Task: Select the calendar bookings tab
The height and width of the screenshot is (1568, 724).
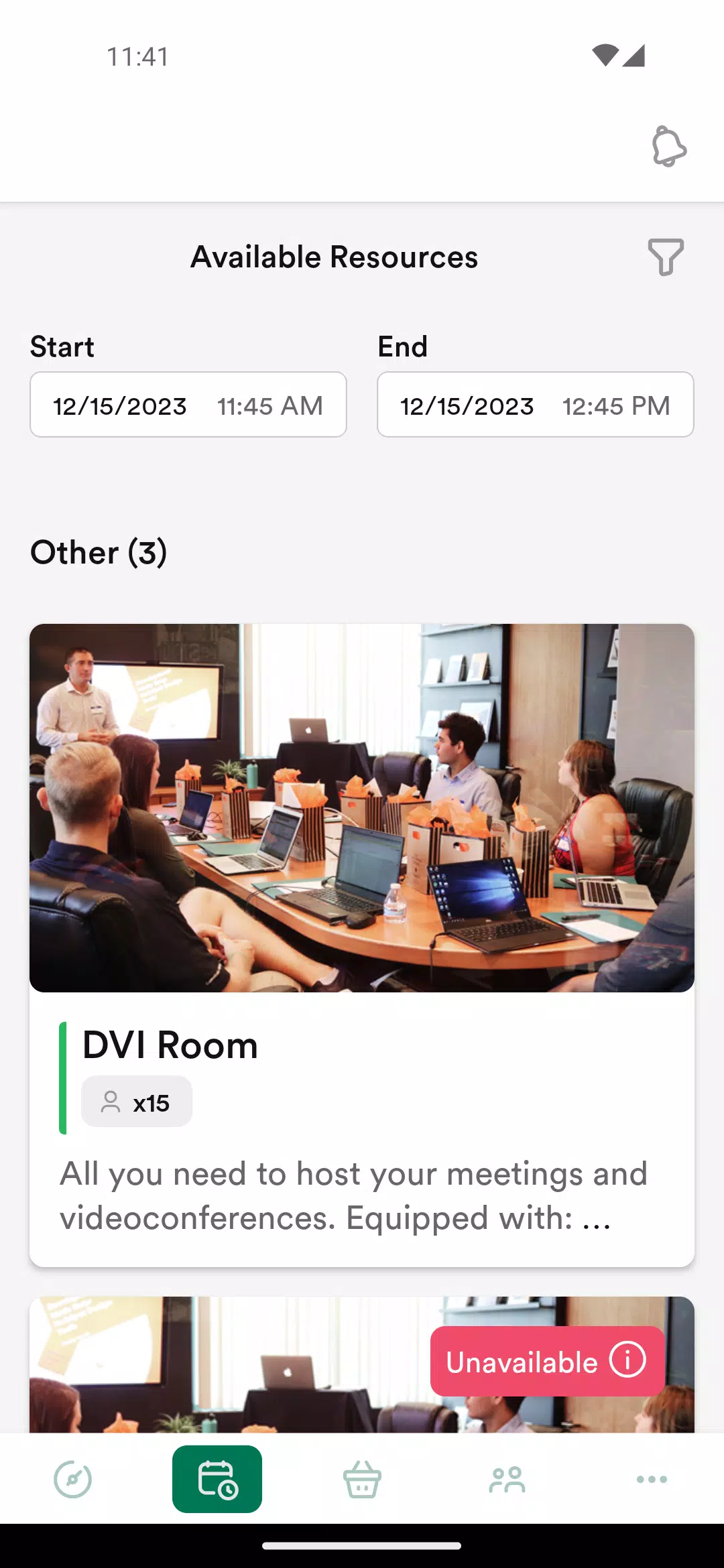Action: (217, 1479)
